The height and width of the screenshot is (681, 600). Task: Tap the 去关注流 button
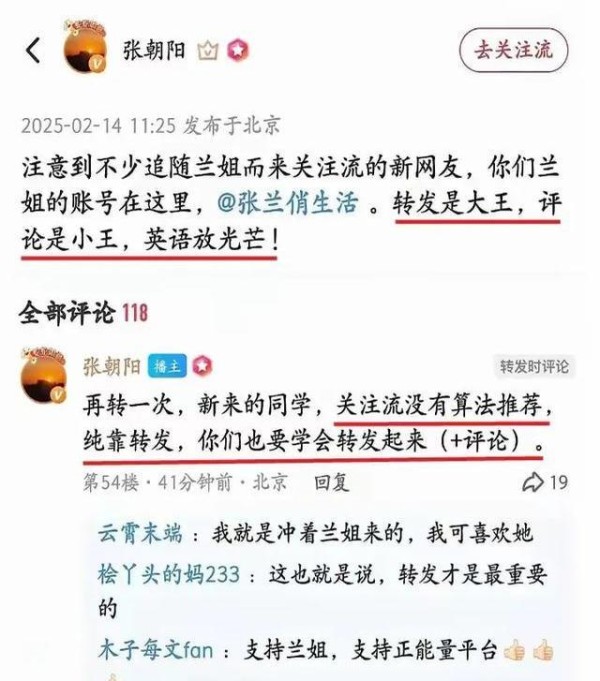point(513,48)
